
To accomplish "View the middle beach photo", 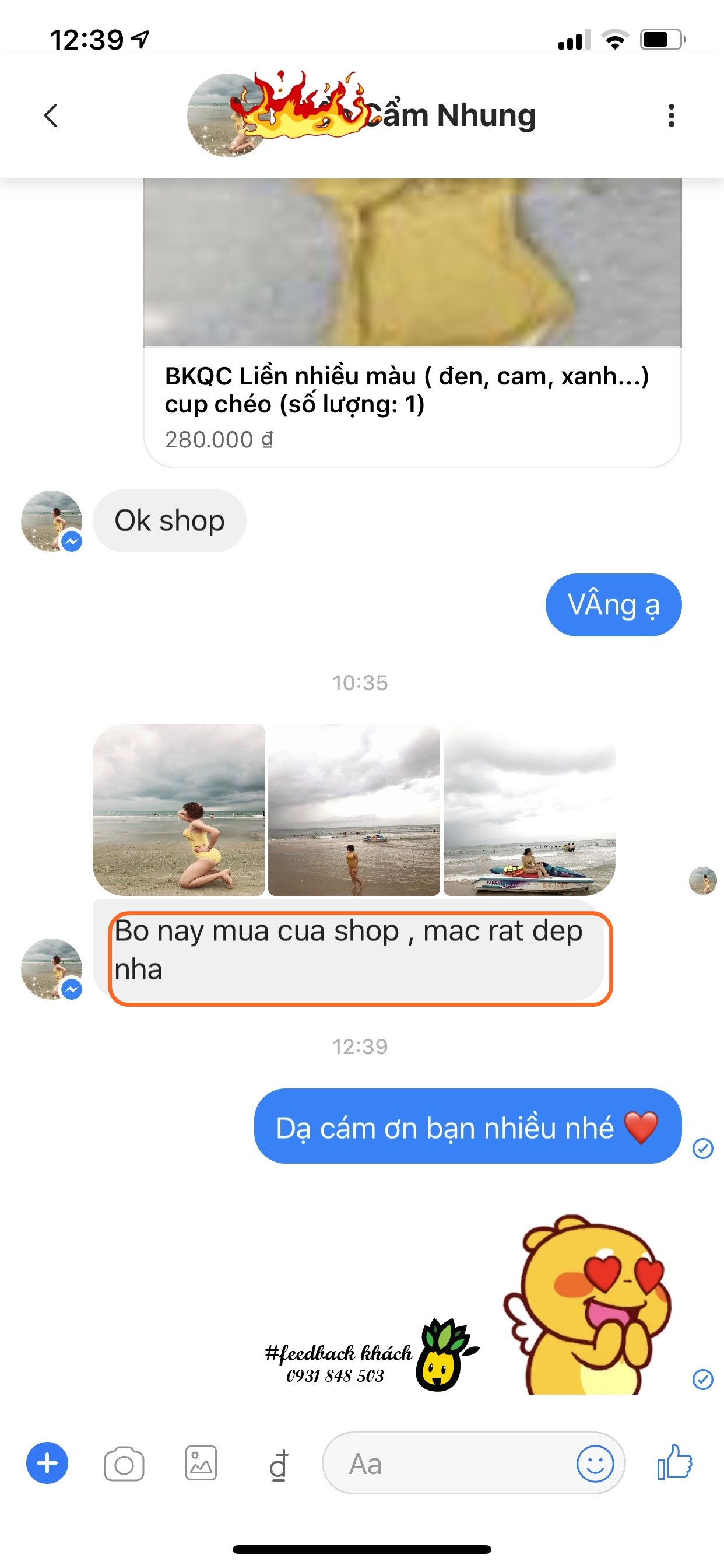I will point(353,810).
